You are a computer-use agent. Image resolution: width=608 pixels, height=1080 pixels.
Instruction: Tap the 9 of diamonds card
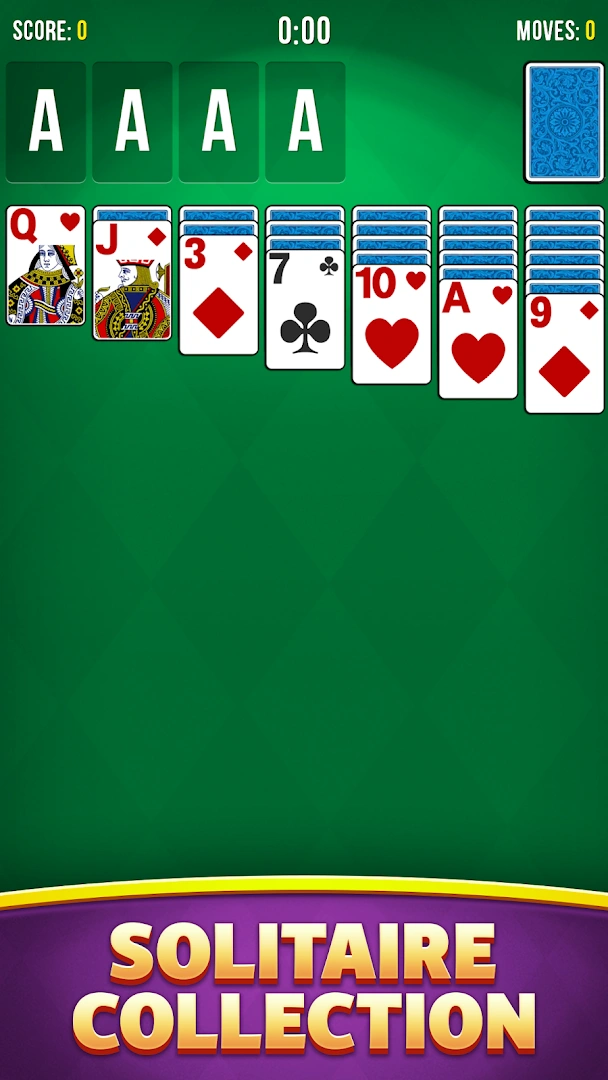564,354
